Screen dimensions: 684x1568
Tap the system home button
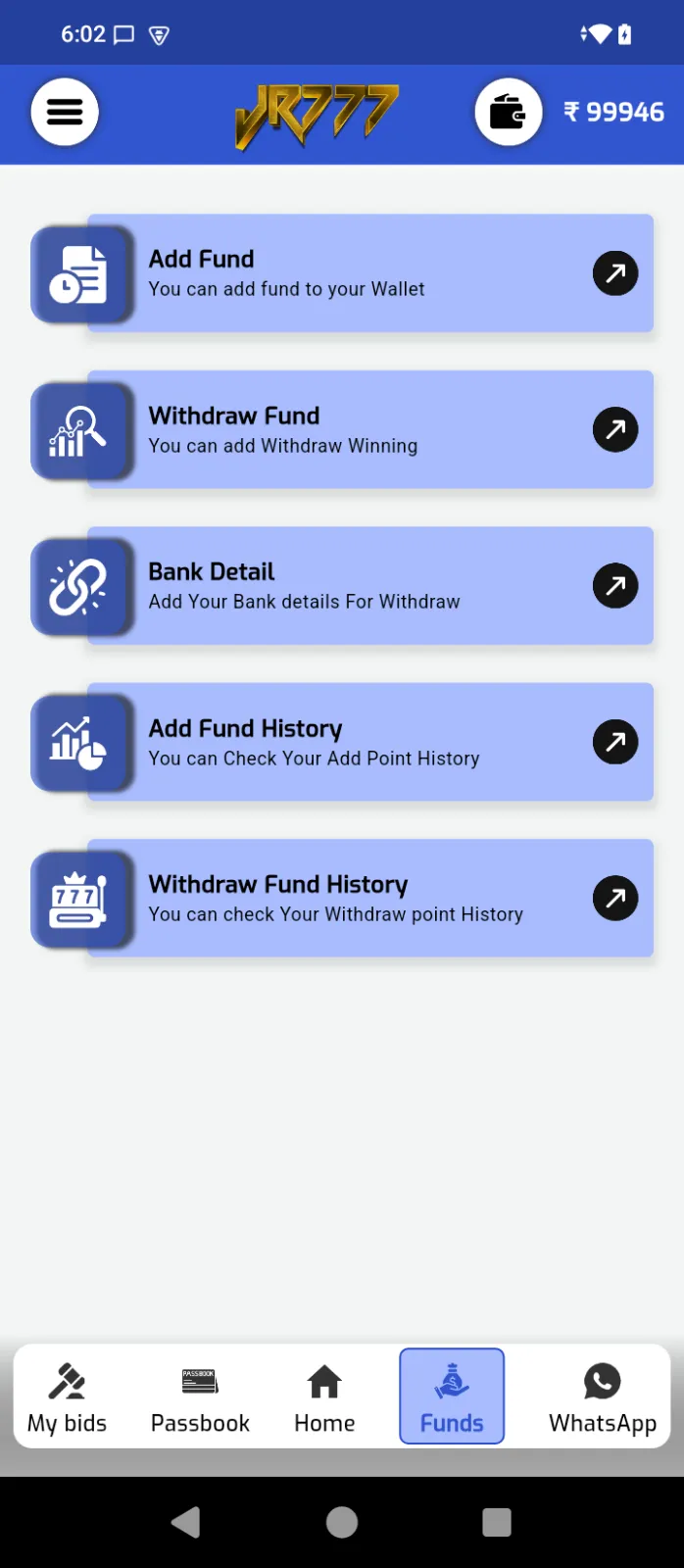coord(342,1522)
